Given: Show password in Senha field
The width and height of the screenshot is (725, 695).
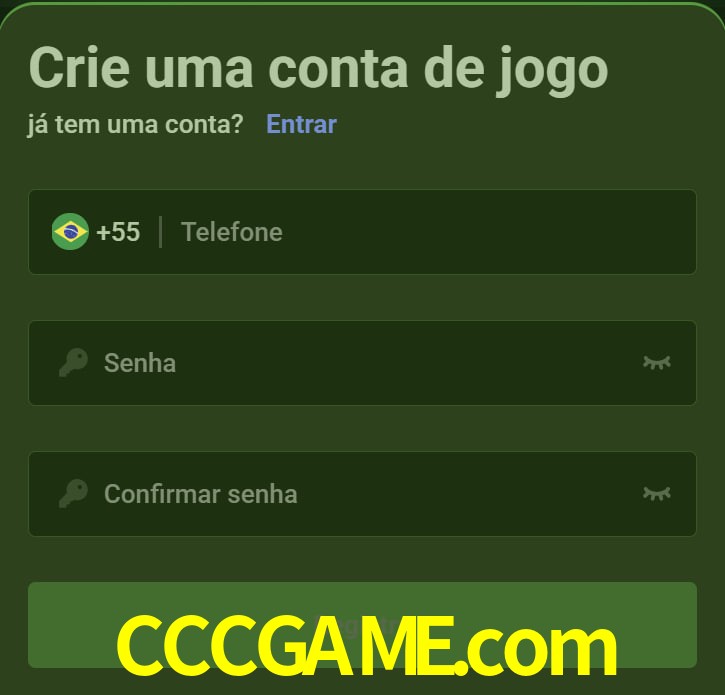Looking at the screenshot, I should coord(656,362).
